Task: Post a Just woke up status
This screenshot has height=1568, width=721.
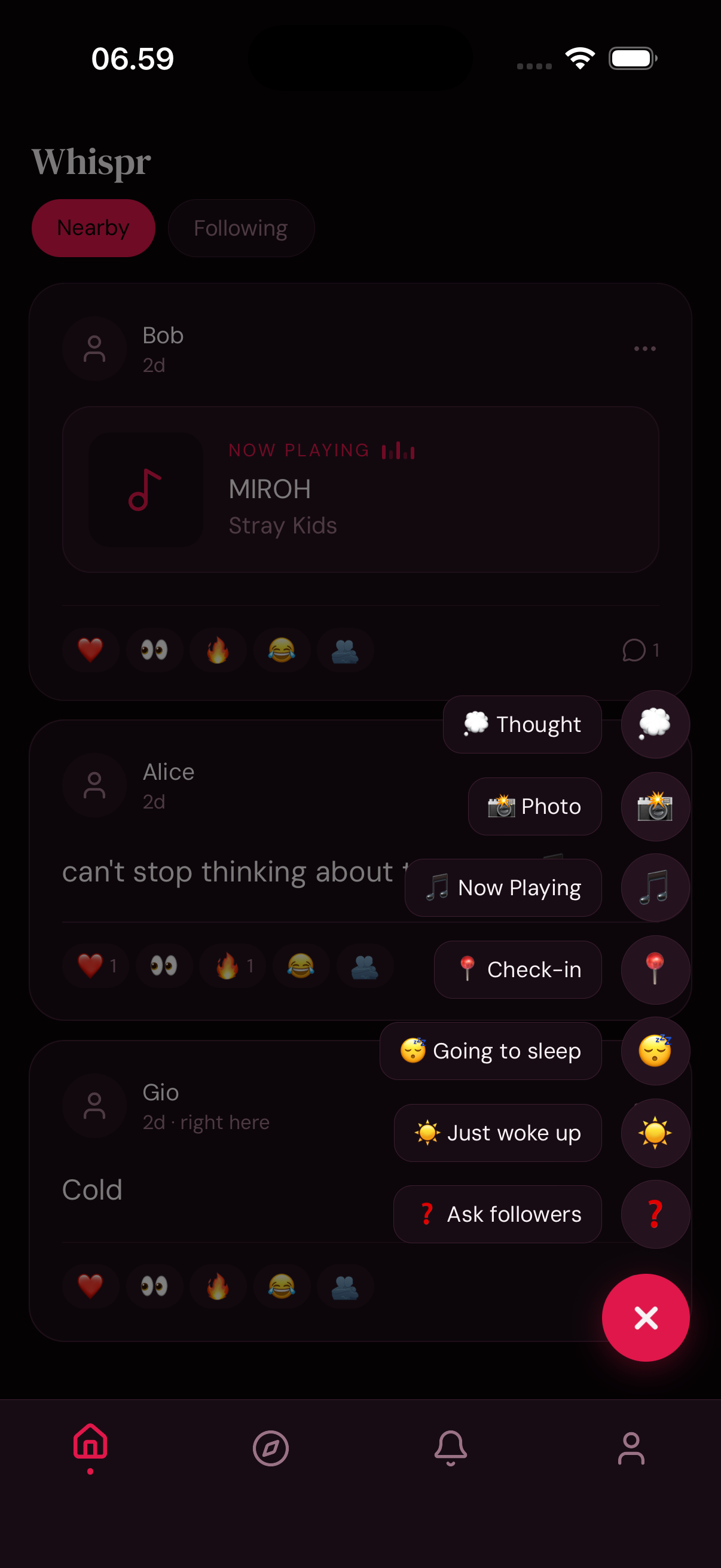Action: tap(497, 1132)
